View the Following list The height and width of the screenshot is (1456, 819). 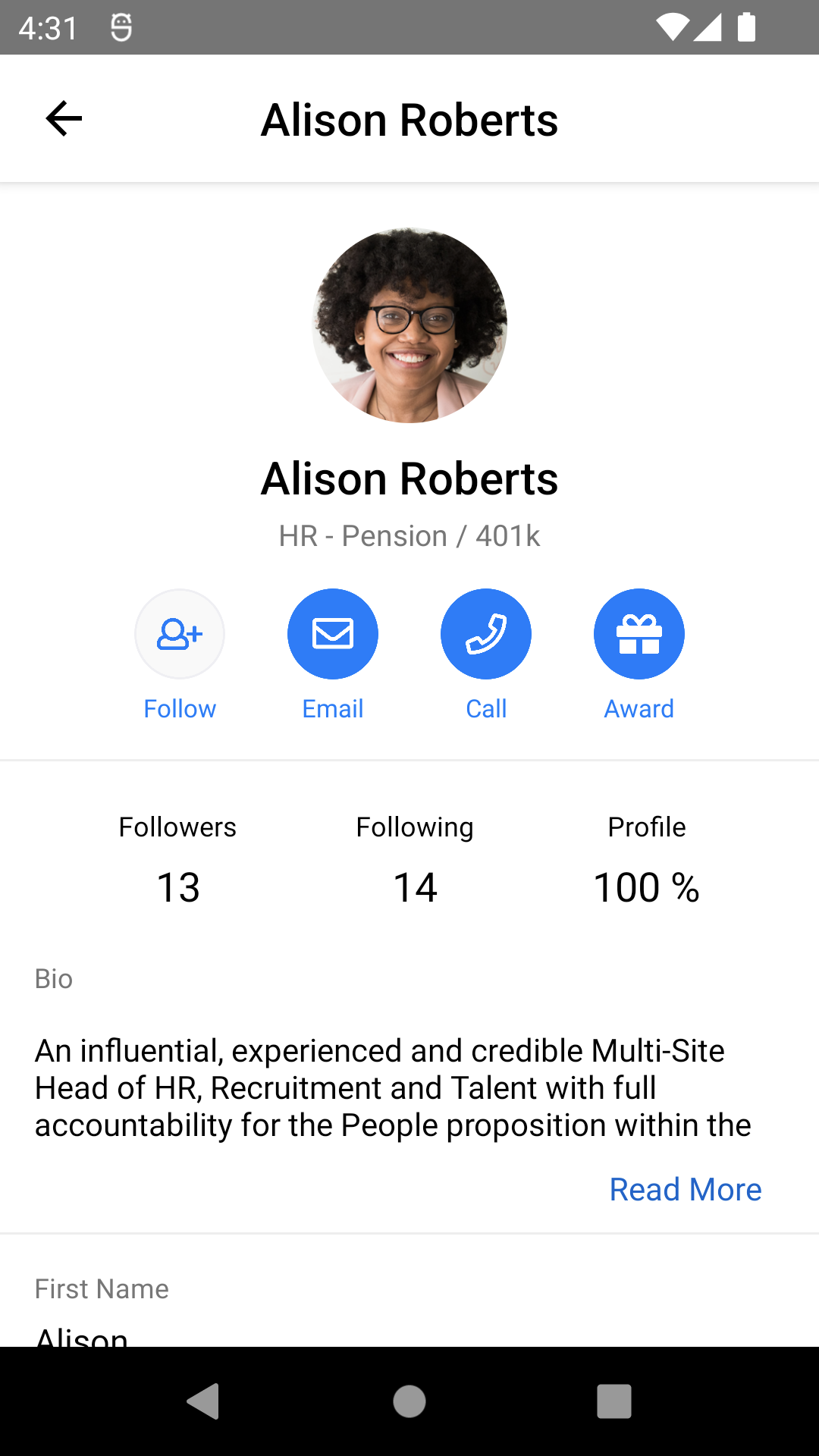(415, 861)
